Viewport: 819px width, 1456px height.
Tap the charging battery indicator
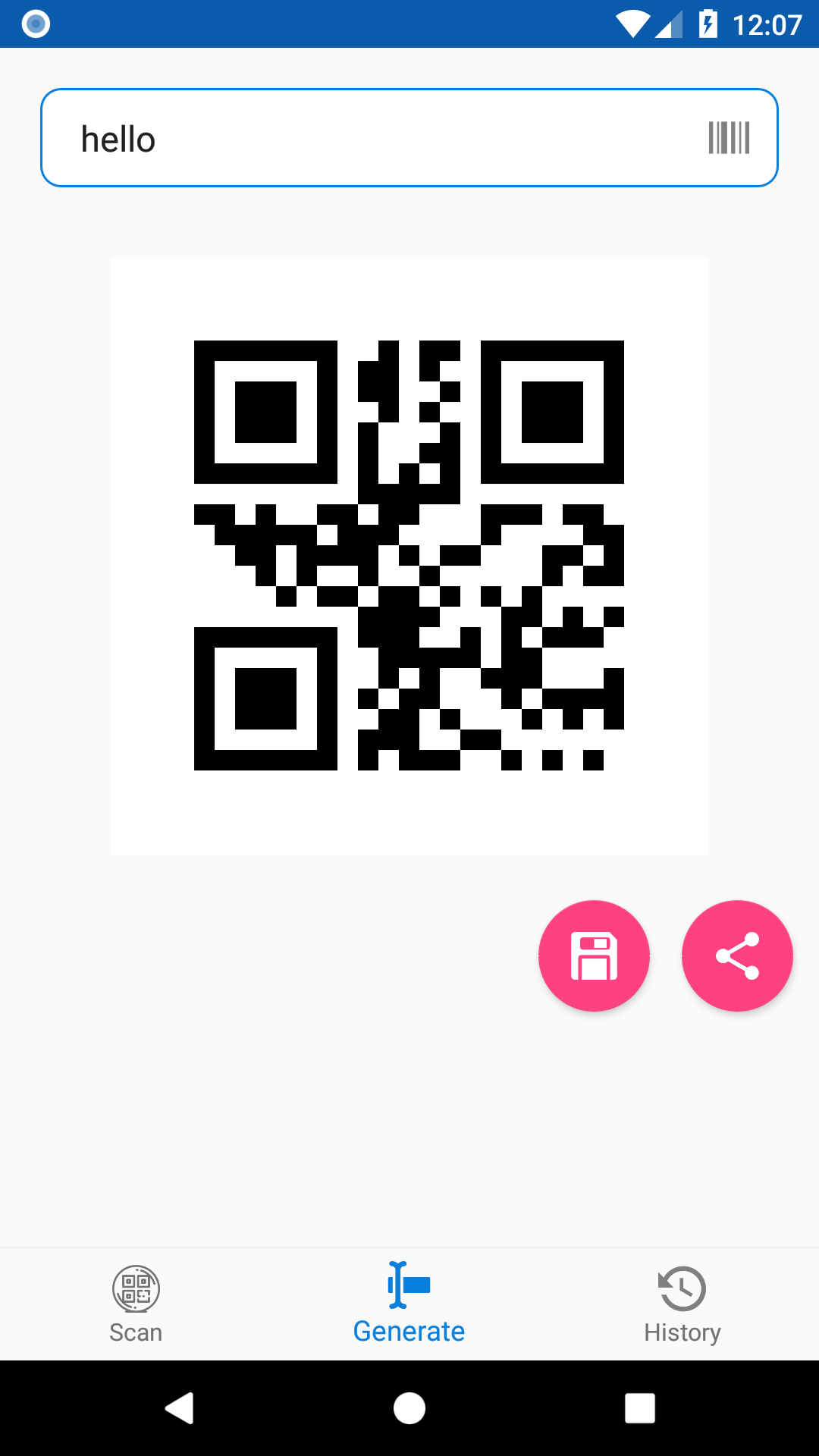coord(709,23)
